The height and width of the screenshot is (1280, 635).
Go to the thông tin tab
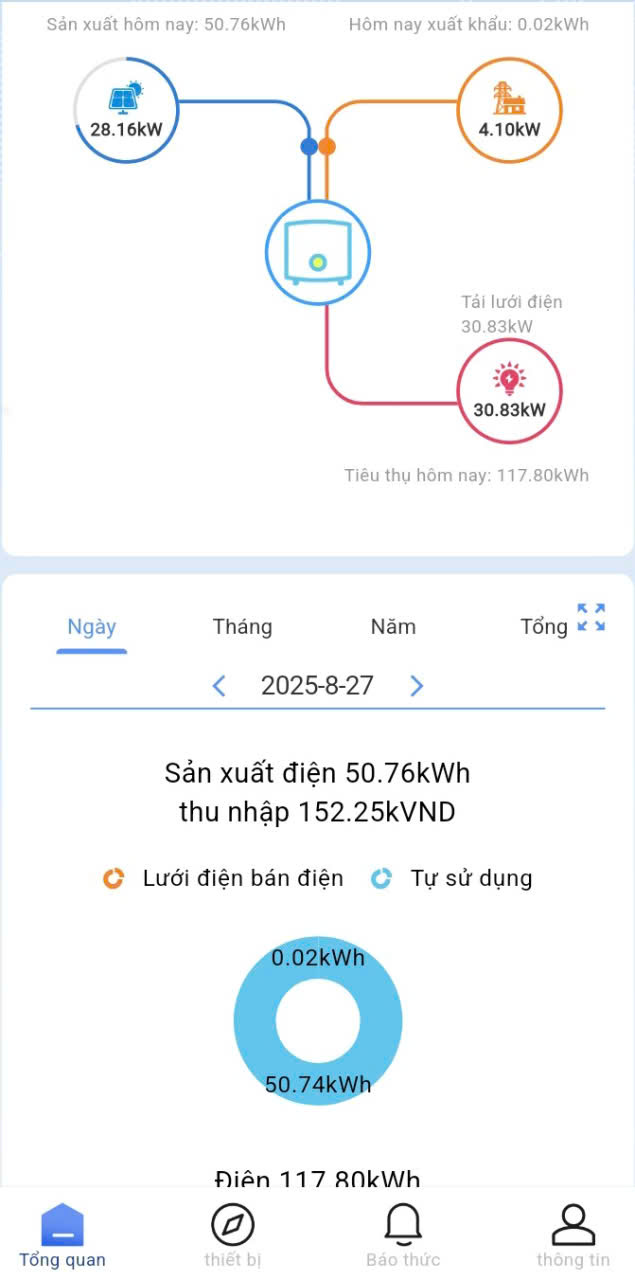coord(573,1236)
